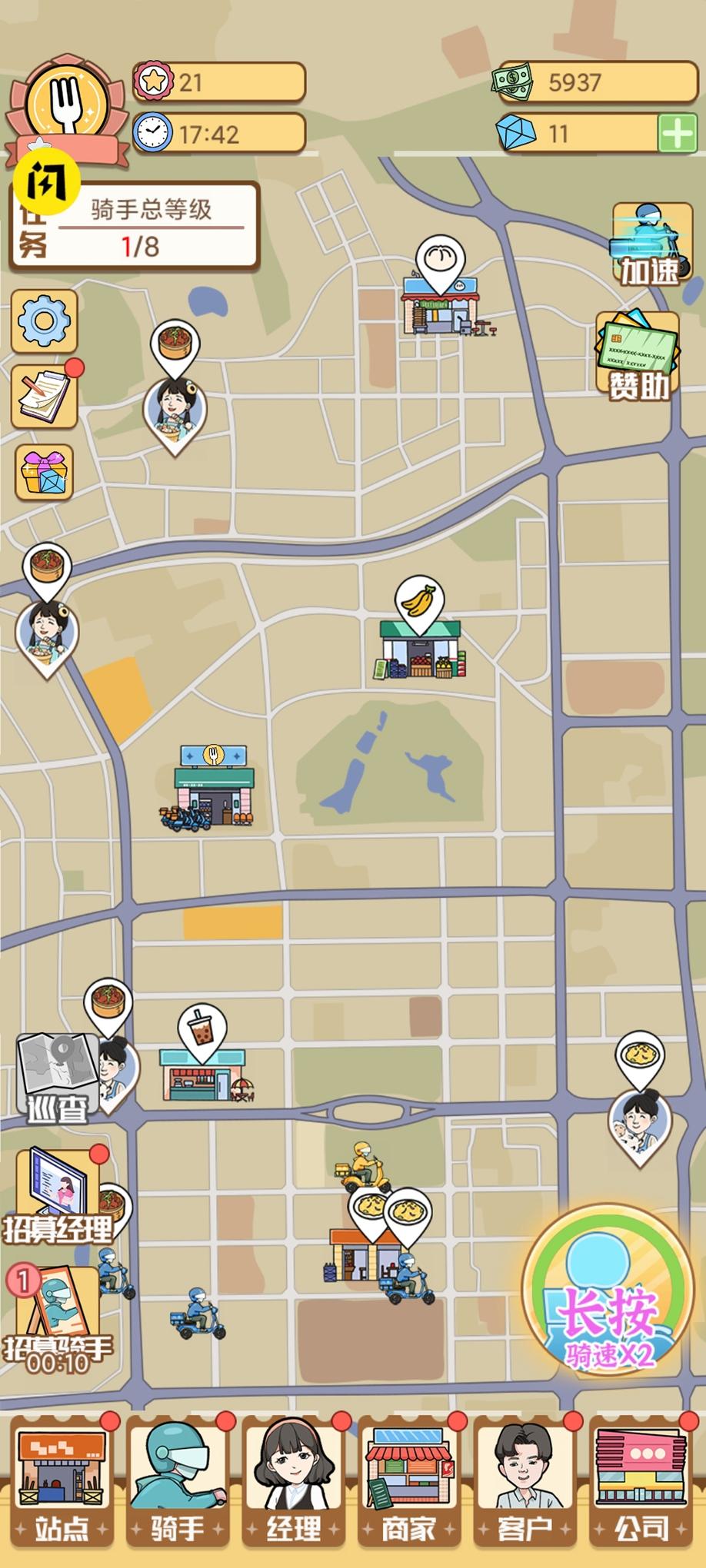Open the settings gear
Viewport: 706px width, 1568px height.
tap(44, 321)
